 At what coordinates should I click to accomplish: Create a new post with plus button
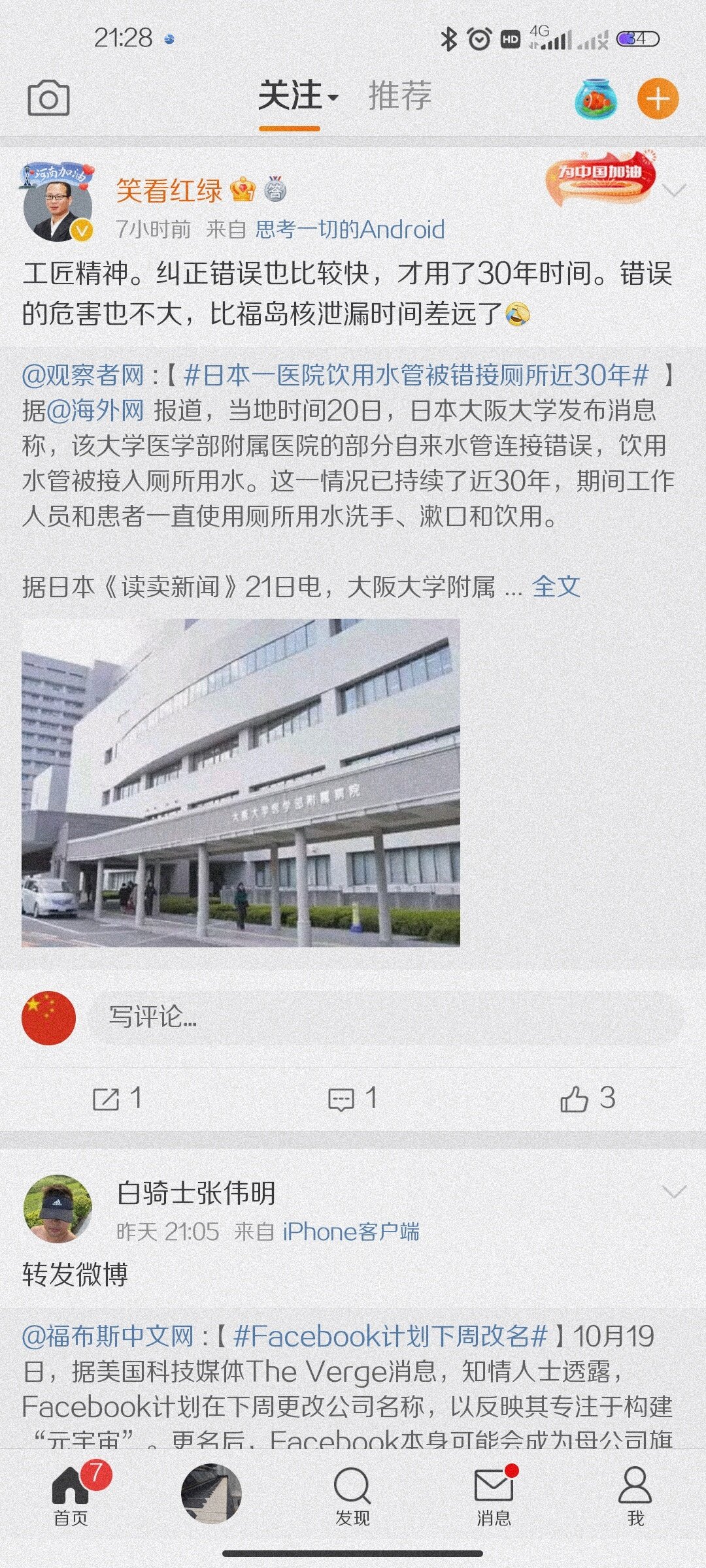(x=658, y=99)
